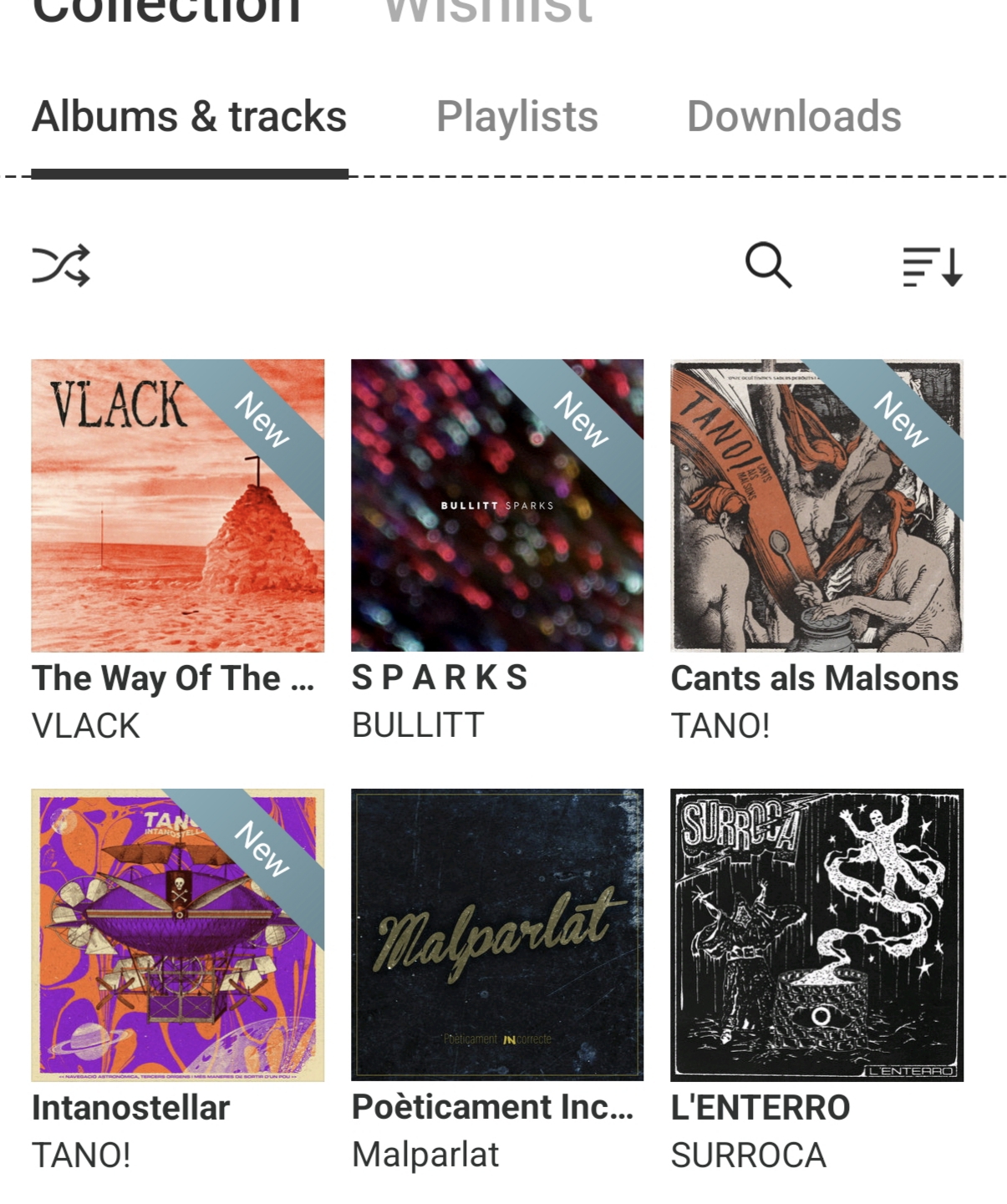The height and width of the screenshot is (1204, 1007).
Task: Open SPARKS by BULLITT
Action: coord(497,505)
